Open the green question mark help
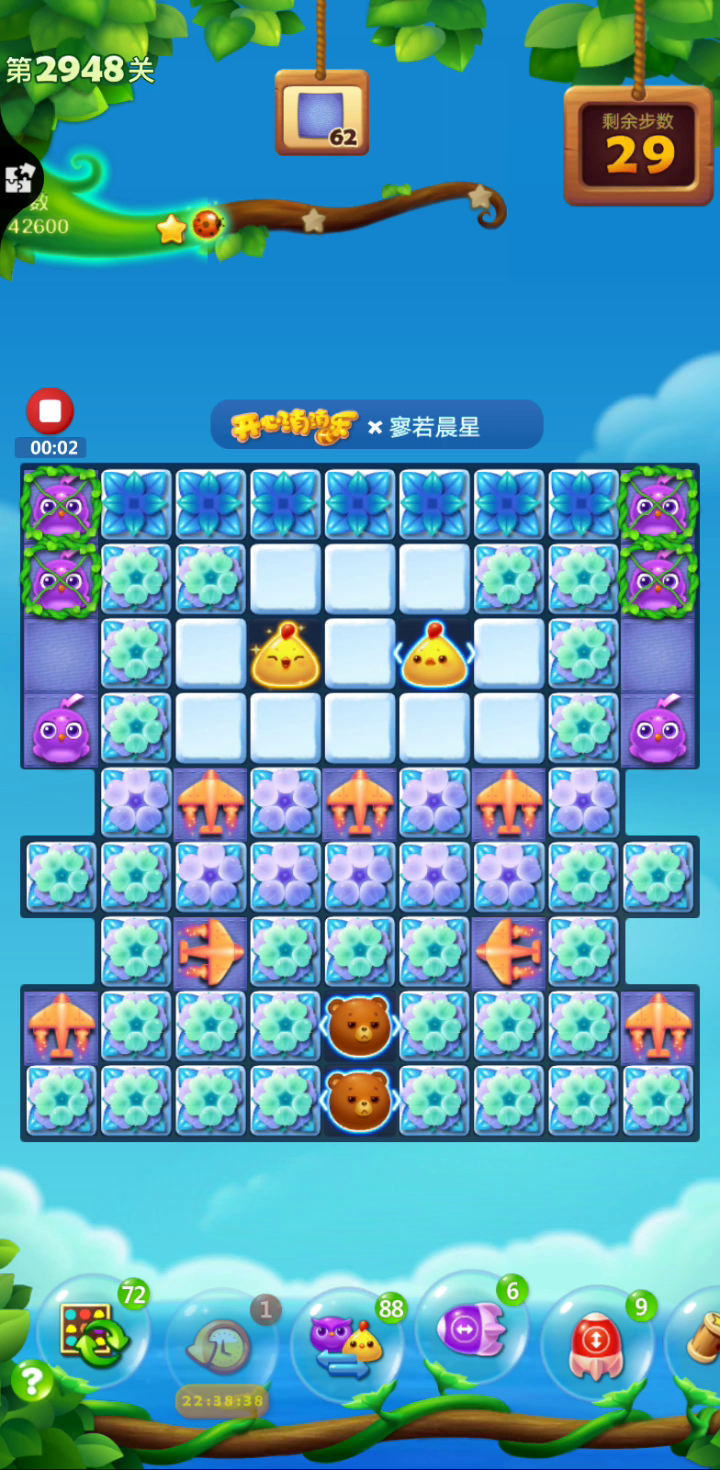This screenshot has width=720, height=1470. click(32, 1381)
